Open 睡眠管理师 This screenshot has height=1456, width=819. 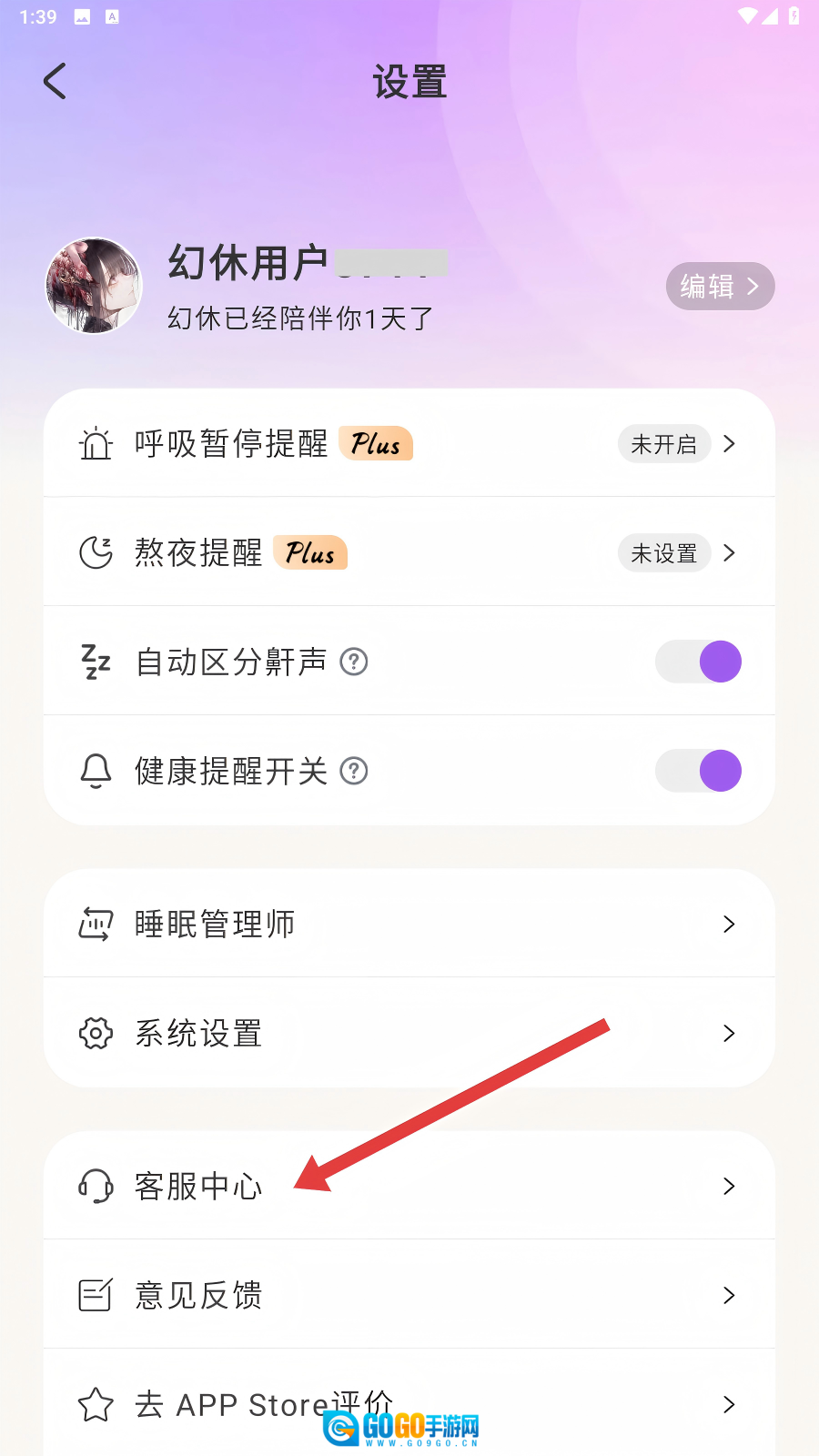[409, 925]
